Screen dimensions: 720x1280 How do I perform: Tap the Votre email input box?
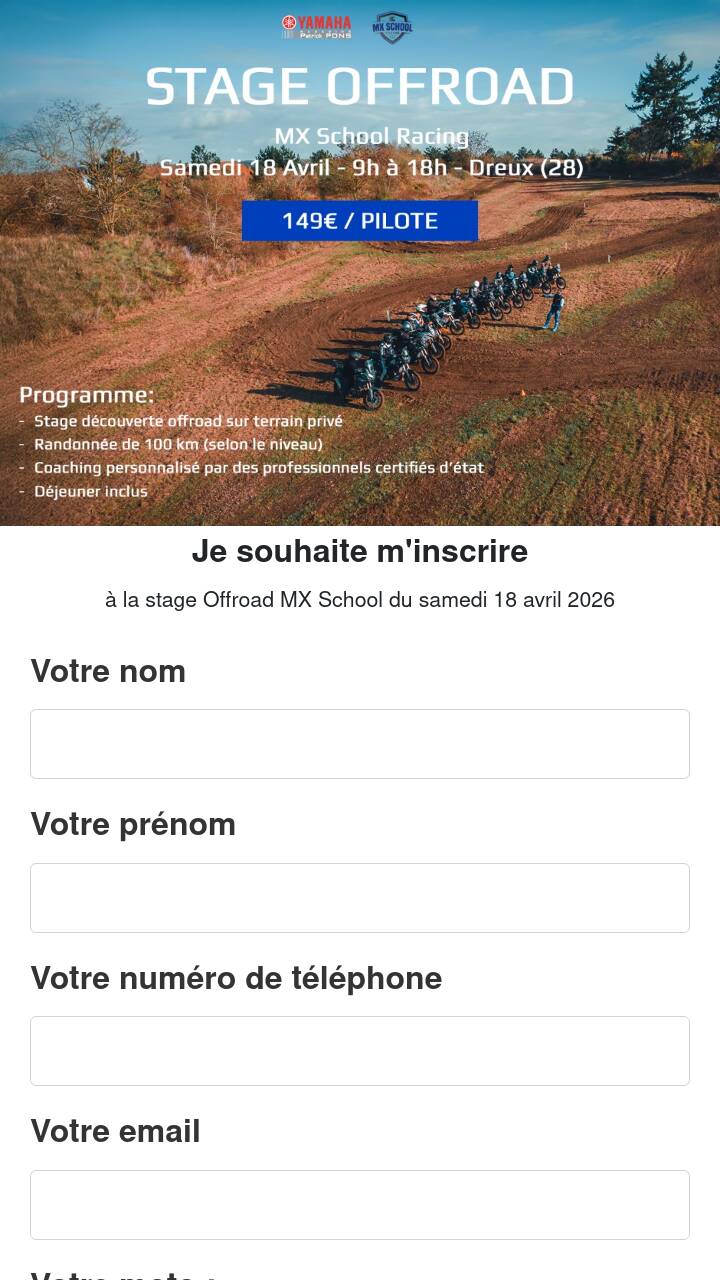pos(360,1205)
